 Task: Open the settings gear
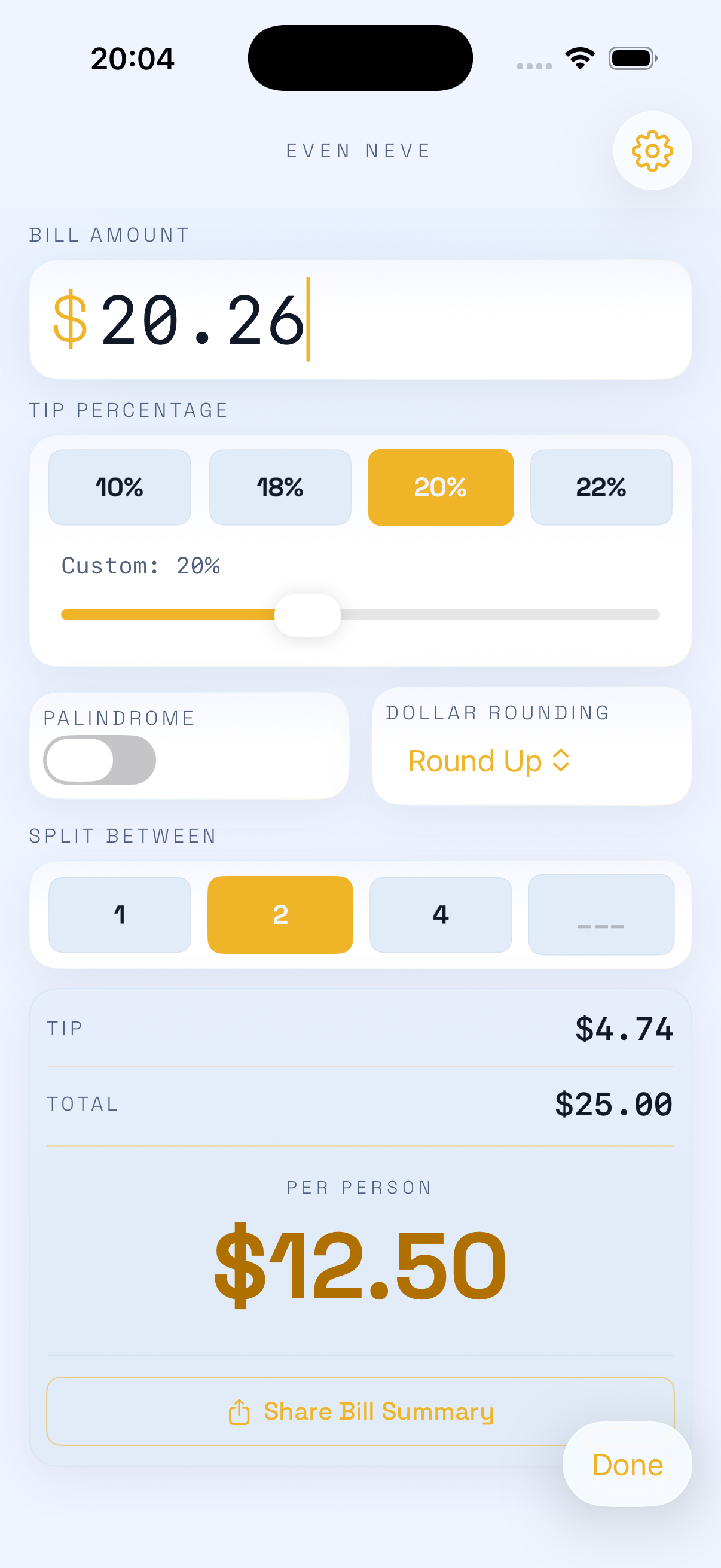[652, 151]
